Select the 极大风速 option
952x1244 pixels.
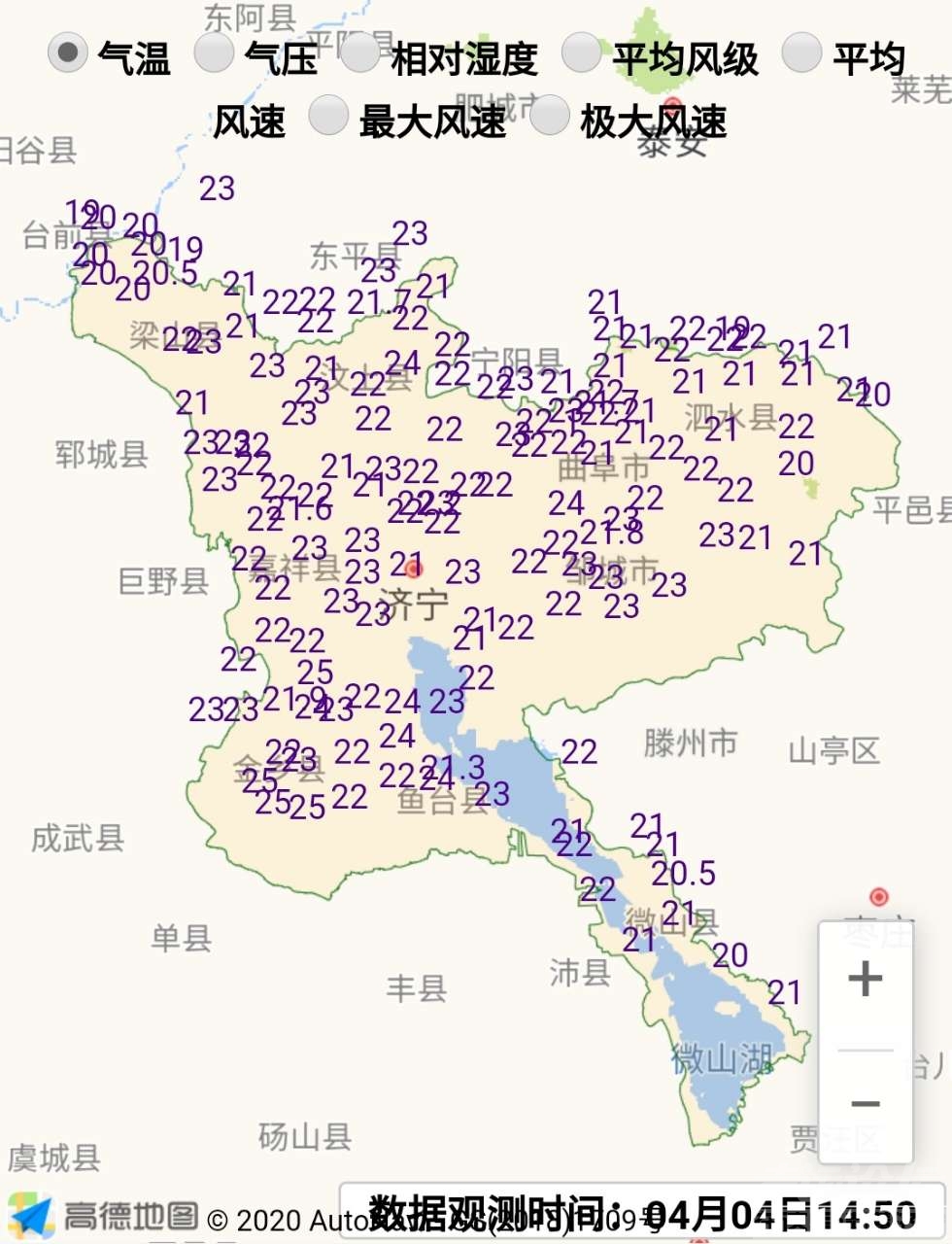[x=549, y=115]
